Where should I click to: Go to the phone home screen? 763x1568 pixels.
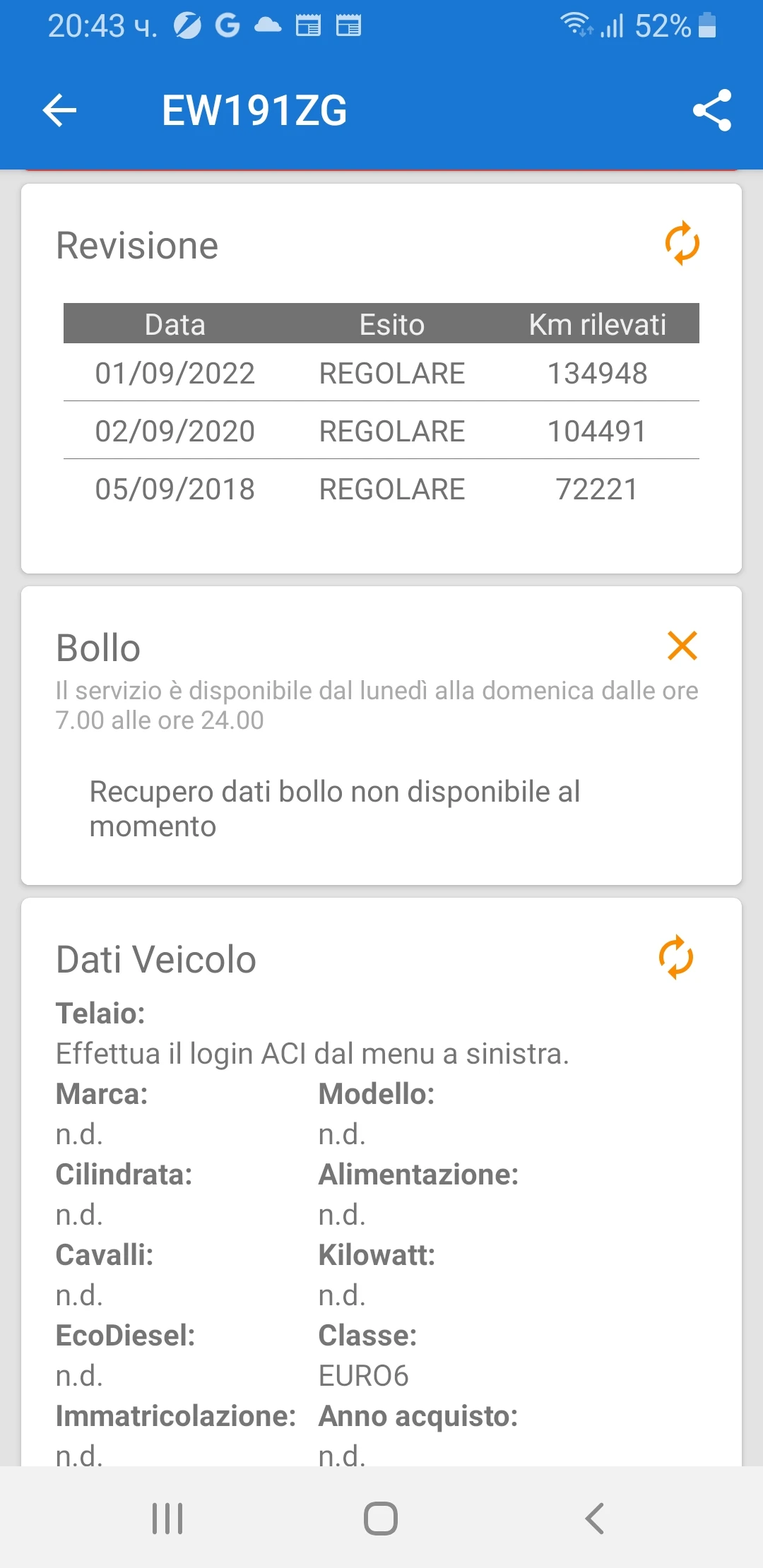[x=381, y=1518]
